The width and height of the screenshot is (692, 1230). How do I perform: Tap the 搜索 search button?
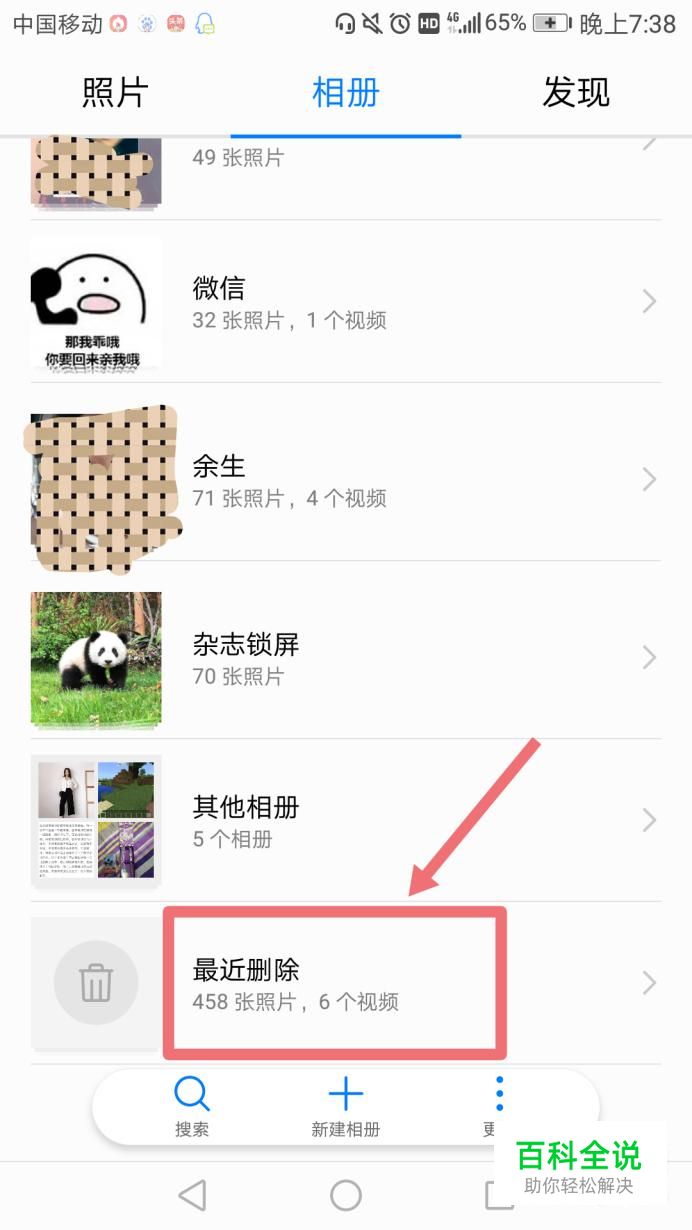tap(192, 1106)
